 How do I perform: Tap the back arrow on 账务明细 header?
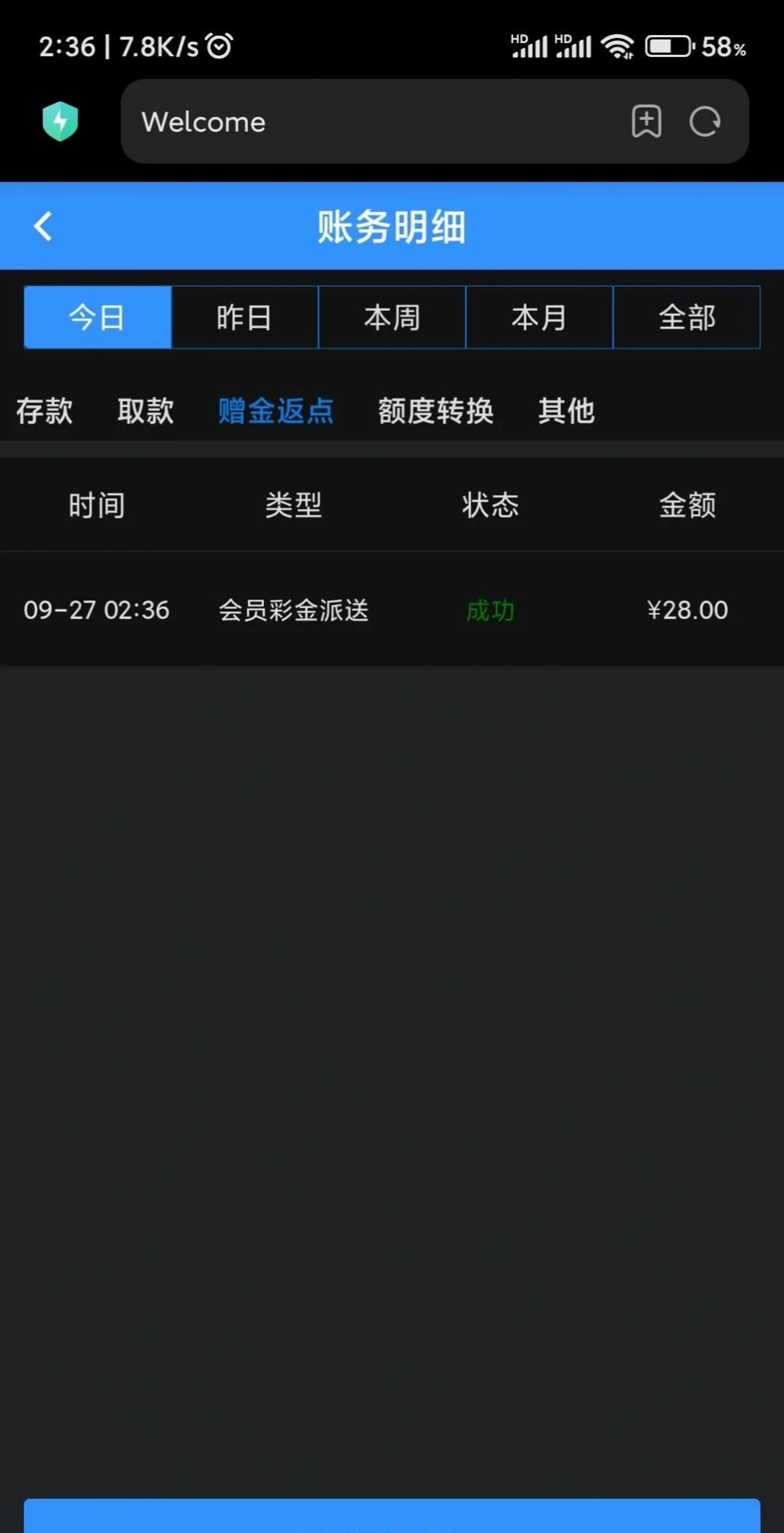[43, 226]
